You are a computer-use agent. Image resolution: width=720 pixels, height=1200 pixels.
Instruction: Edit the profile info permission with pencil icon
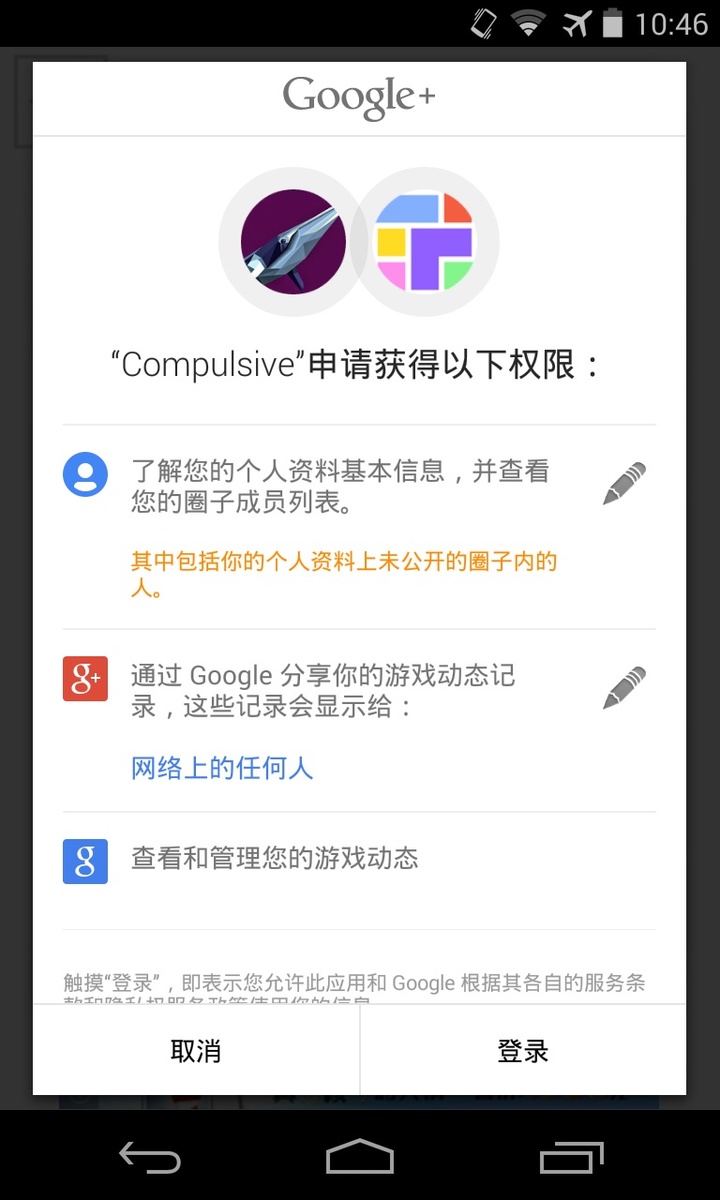click(624, 484)
